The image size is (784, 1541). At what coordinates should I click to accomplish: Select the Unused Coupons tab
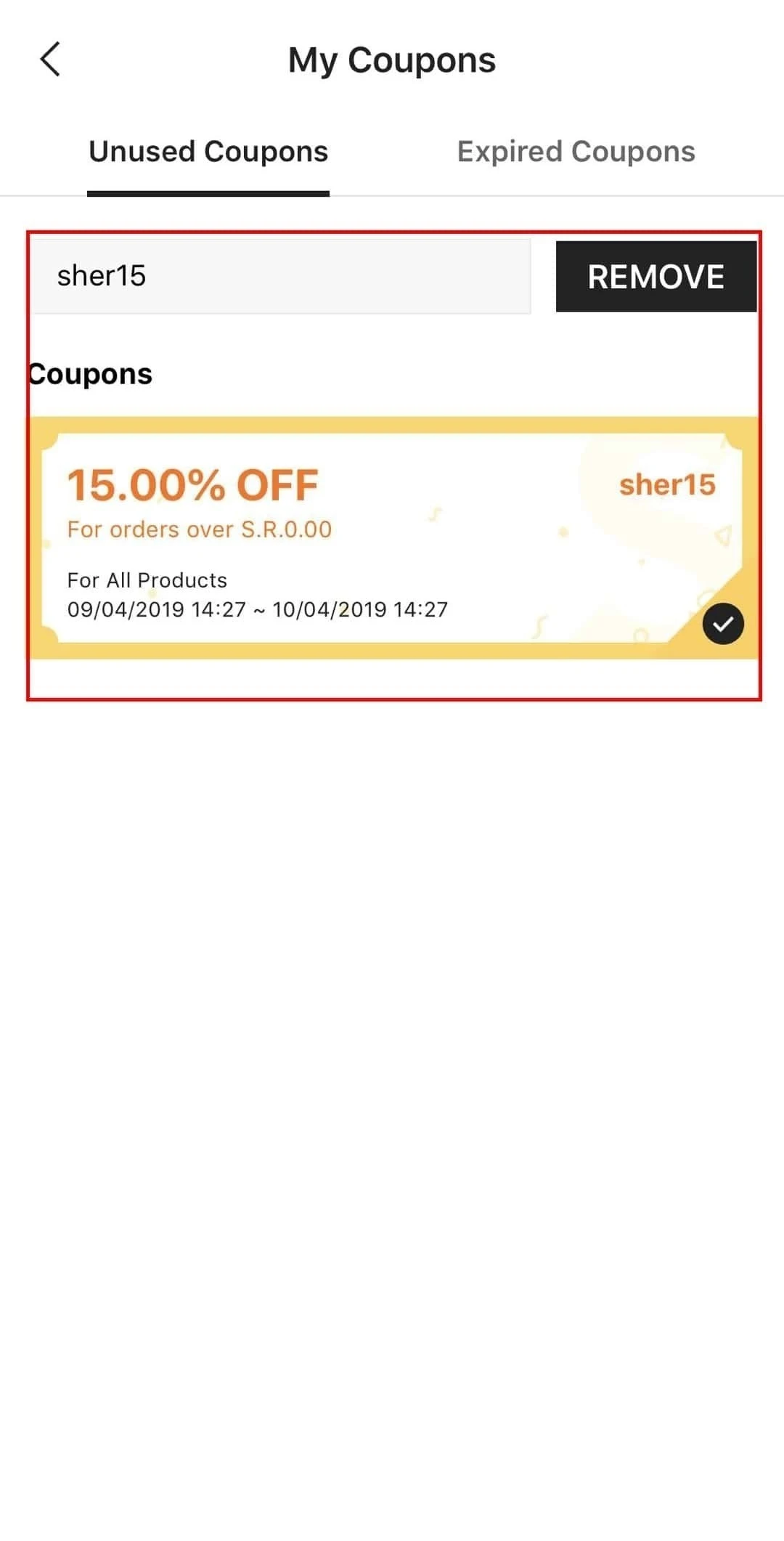(x=208, y=152)
